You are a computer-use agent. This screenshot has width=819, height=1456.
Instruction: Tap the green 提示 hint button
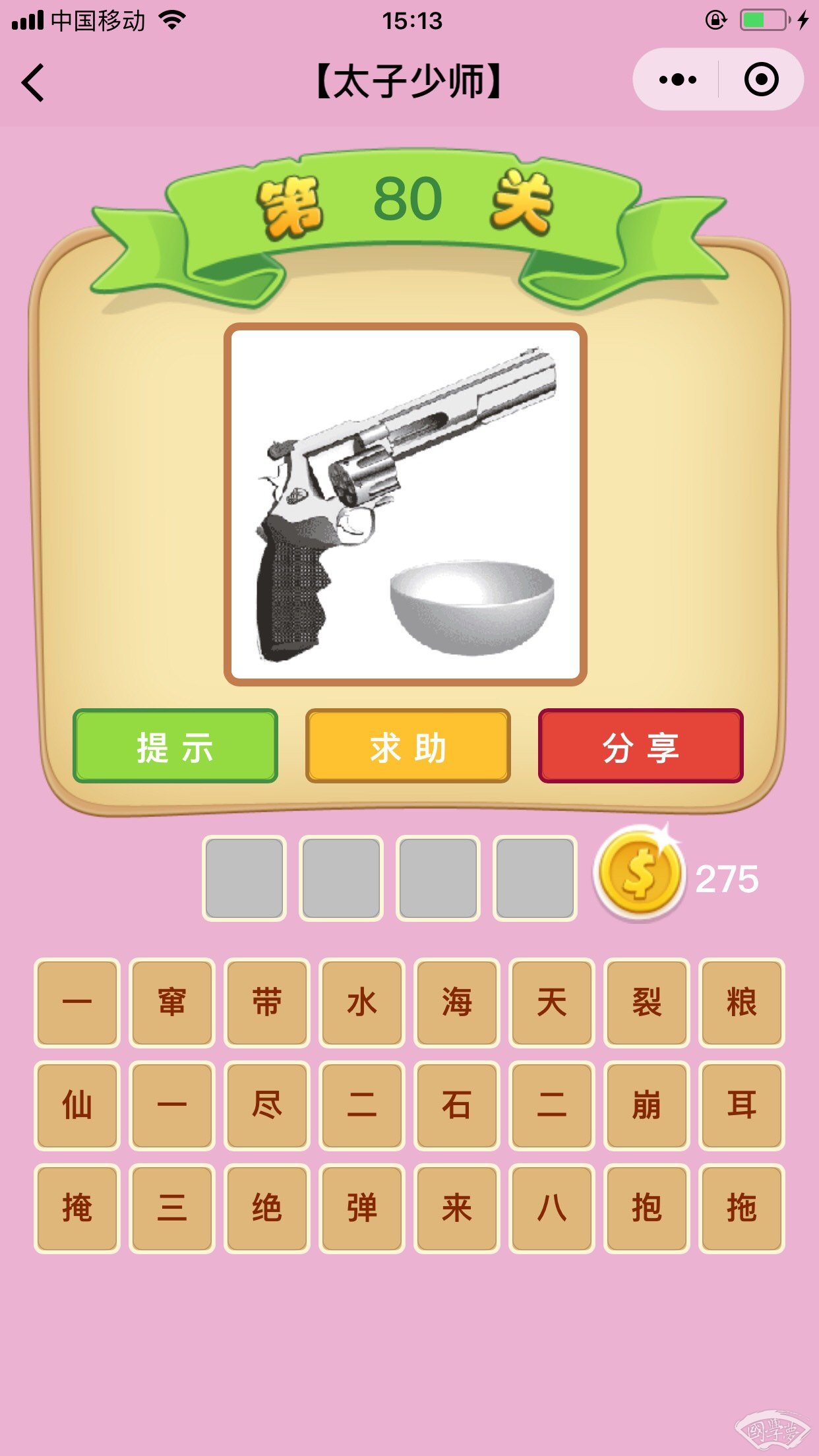175,746
